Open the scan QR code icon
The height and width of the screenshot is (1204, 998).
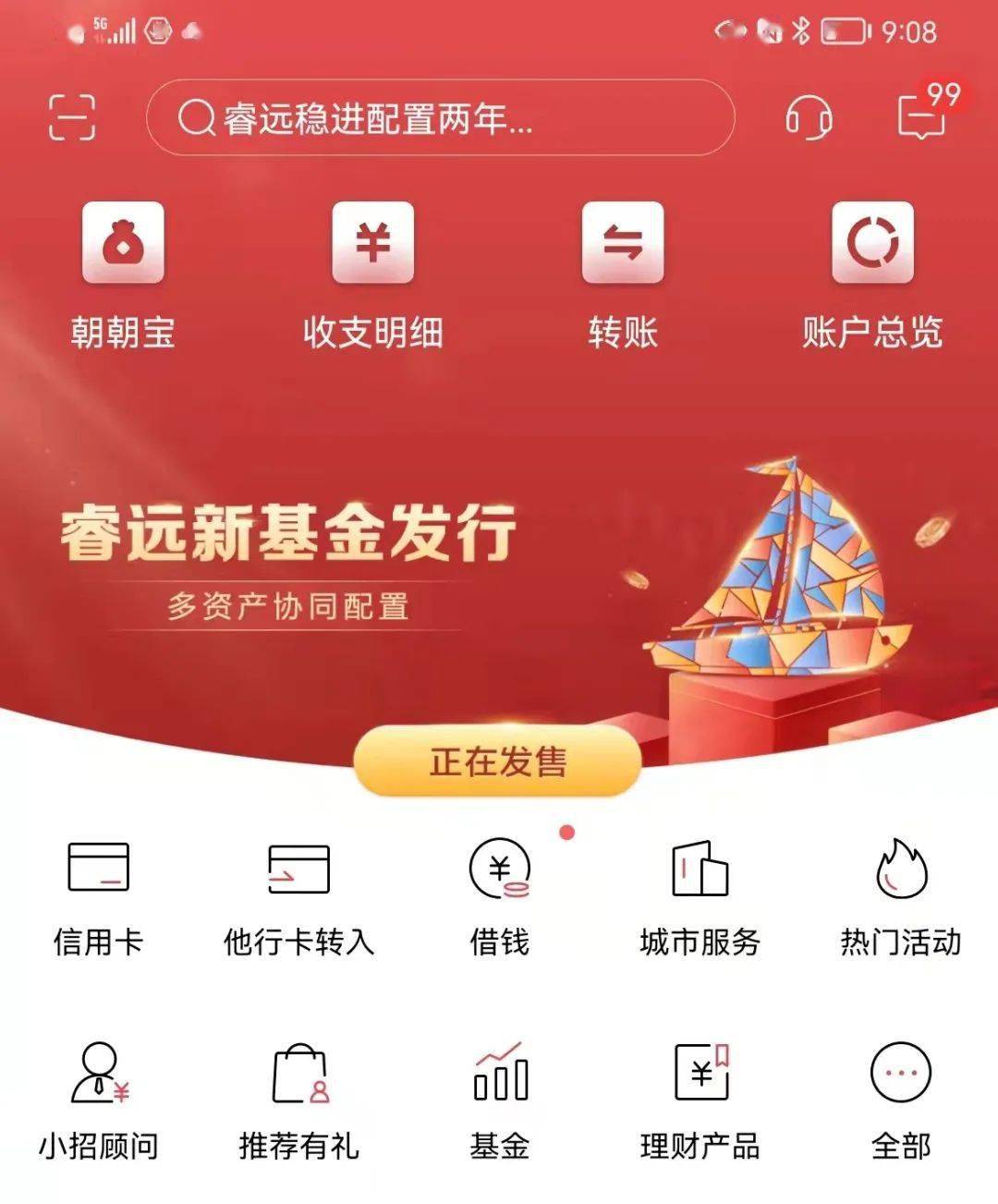[72, 117]
